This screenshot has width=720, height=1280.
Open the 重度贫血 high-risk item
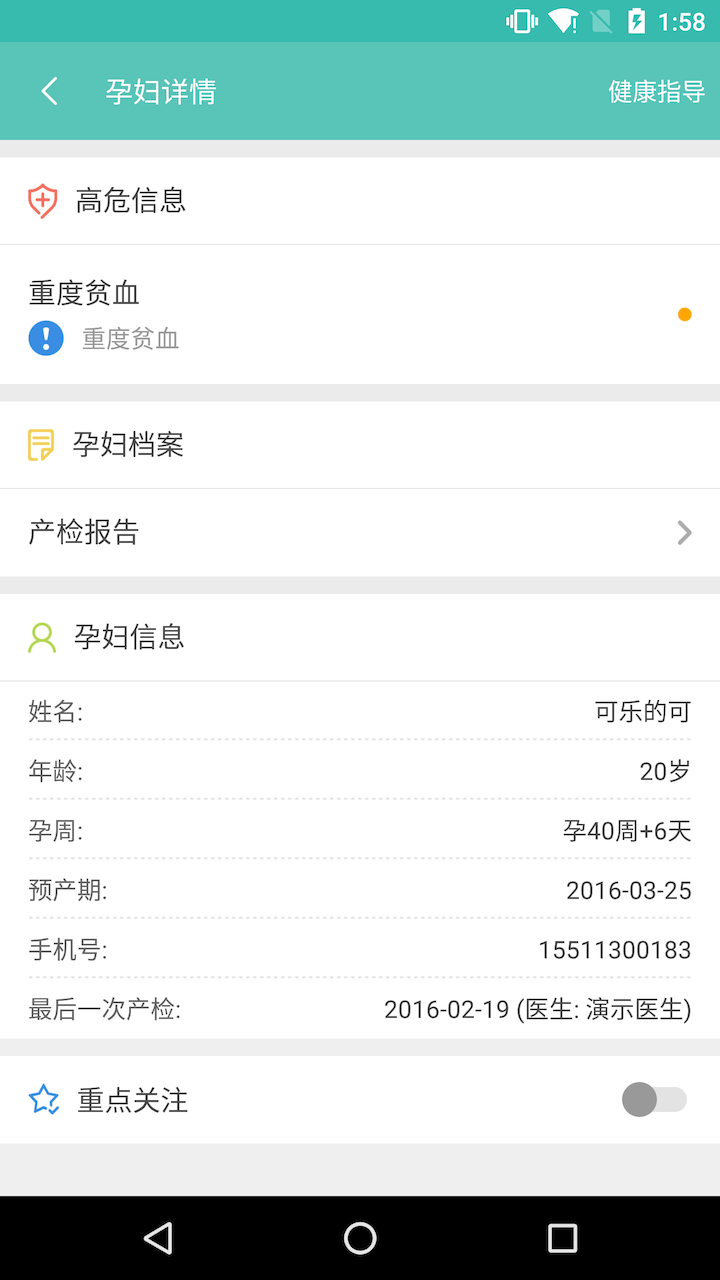tap(360, 314)
